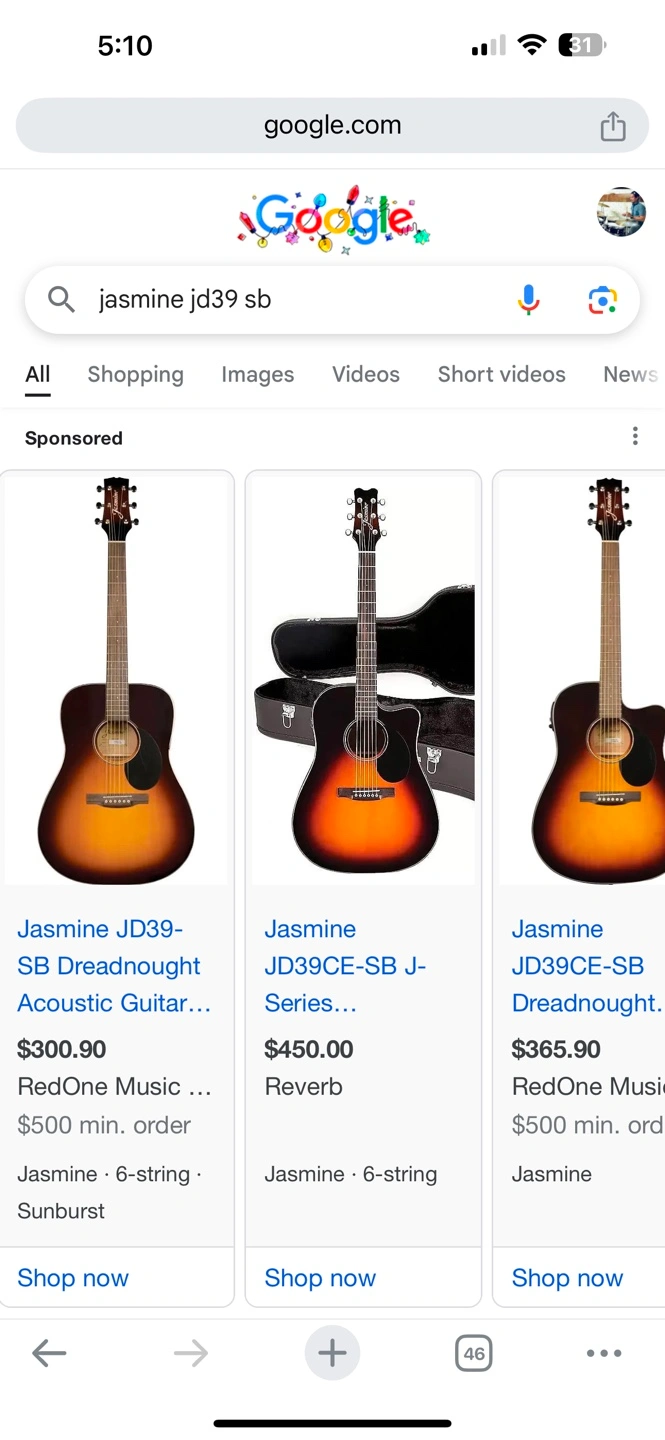Switch to the Videos tab
Screen dimensions: 665x1440
pyautogui.click(x=365, y=374)
